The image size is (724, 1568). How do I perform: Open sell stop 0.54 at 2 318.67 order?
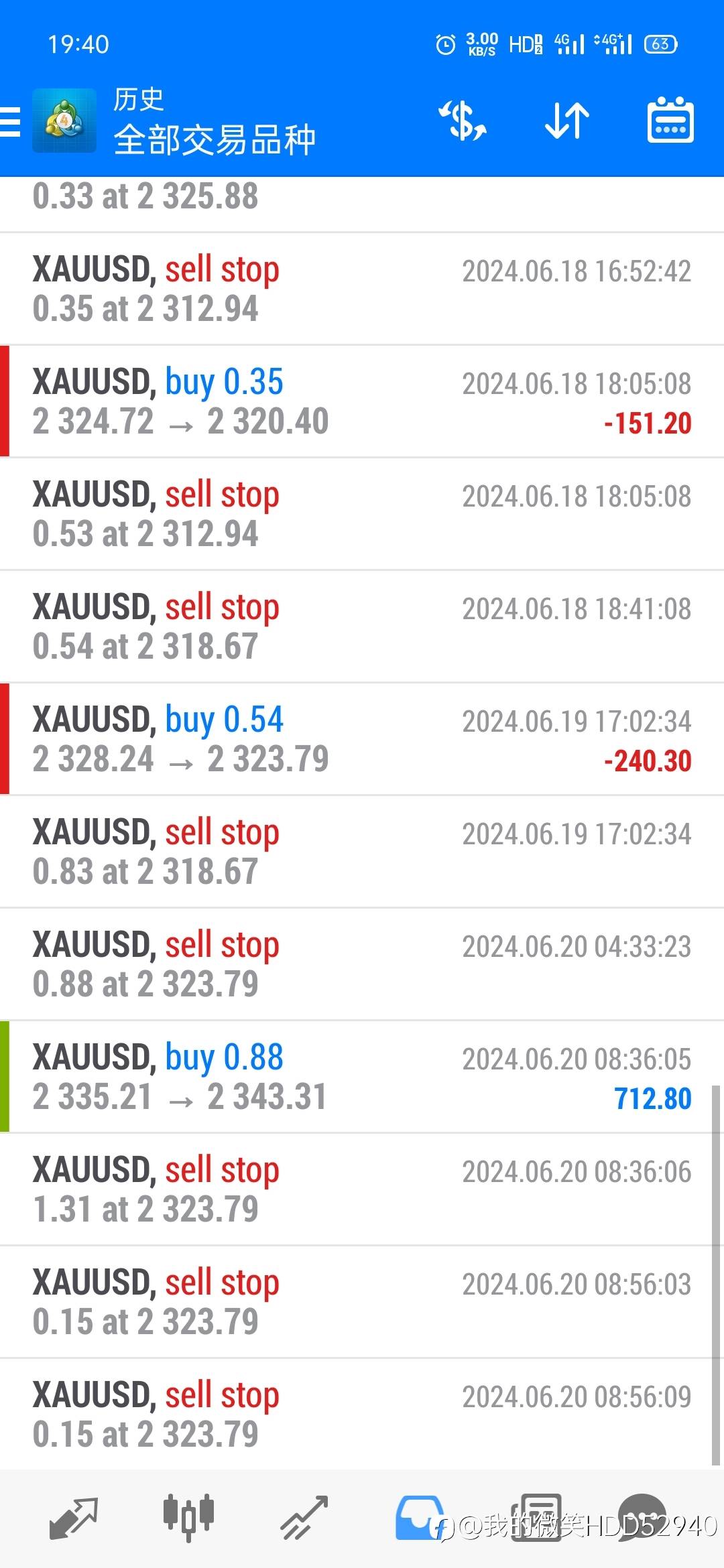362,627
